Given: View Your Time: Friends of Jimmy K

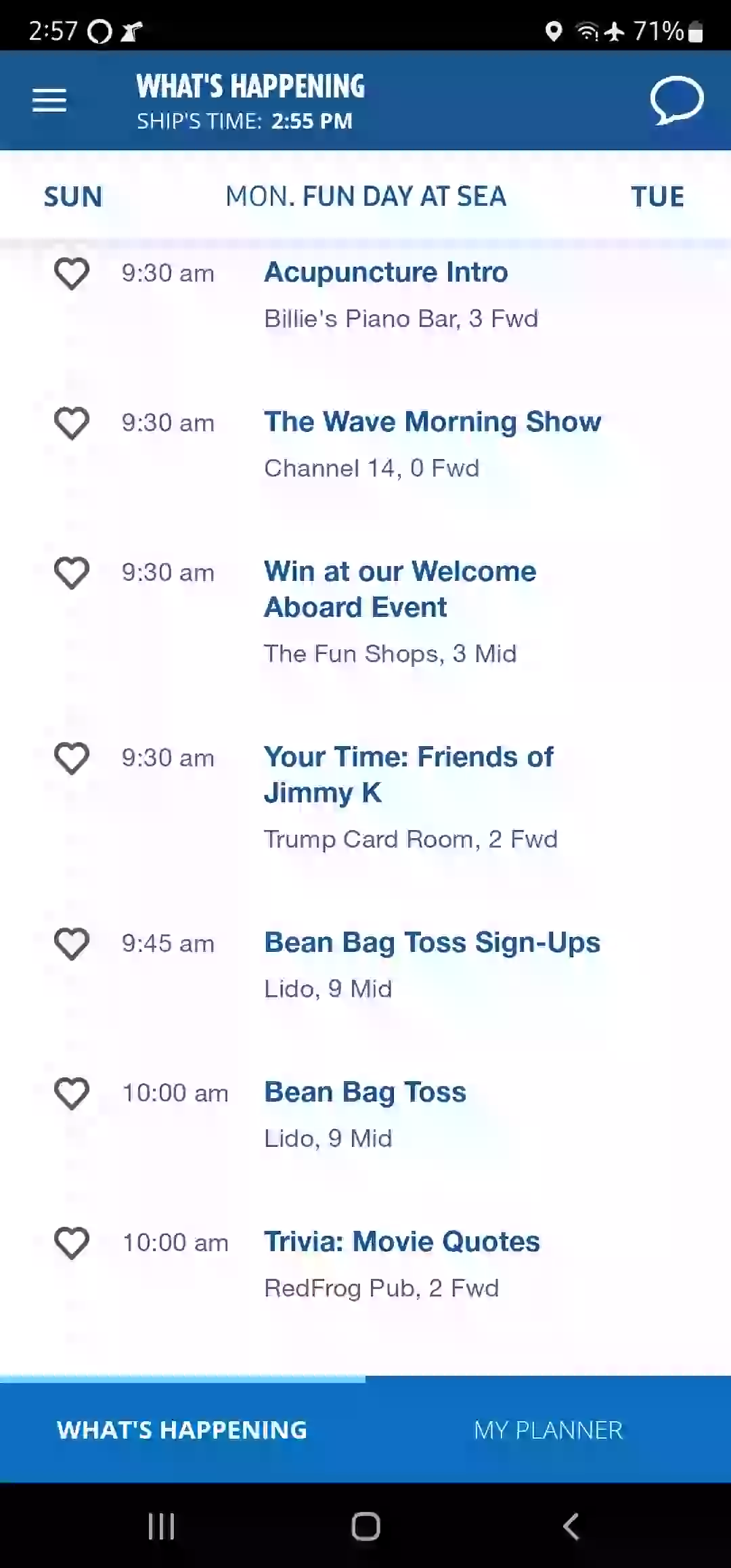Looking at the screenshot, I should (408, 775).
